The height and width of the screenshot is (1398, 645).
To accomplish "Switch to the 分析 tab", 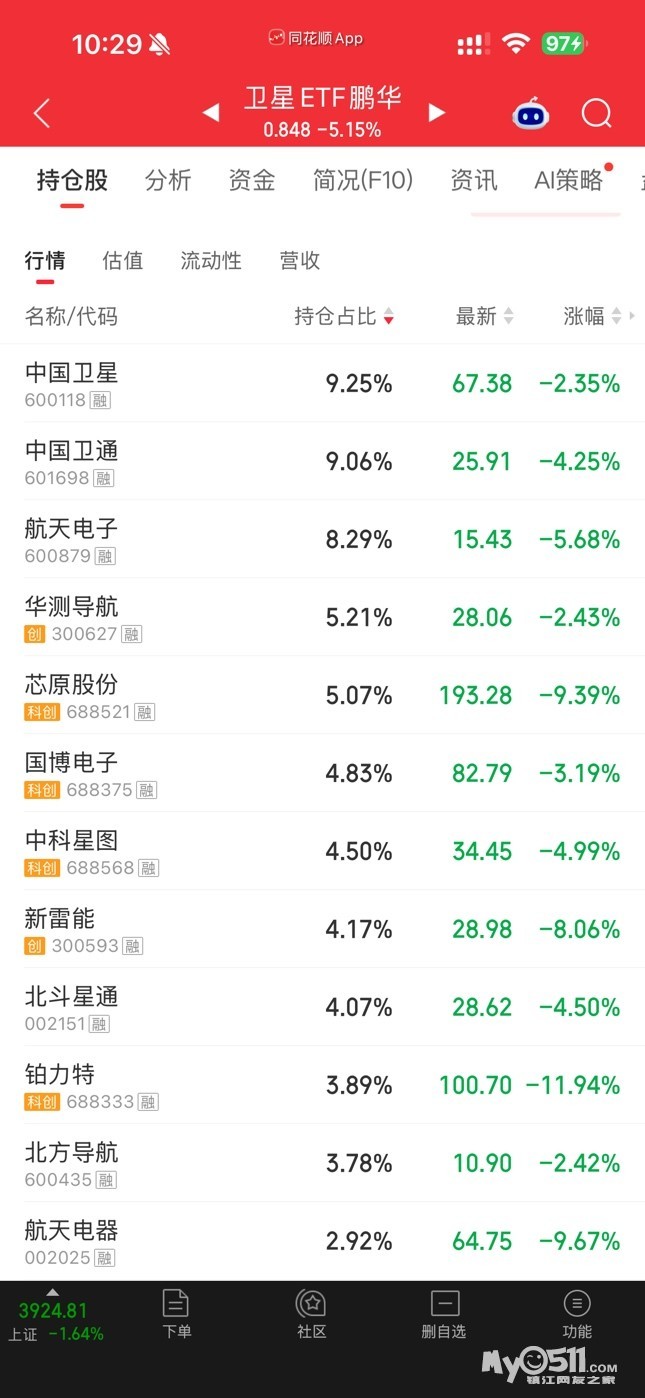I will tap(168, 180).
